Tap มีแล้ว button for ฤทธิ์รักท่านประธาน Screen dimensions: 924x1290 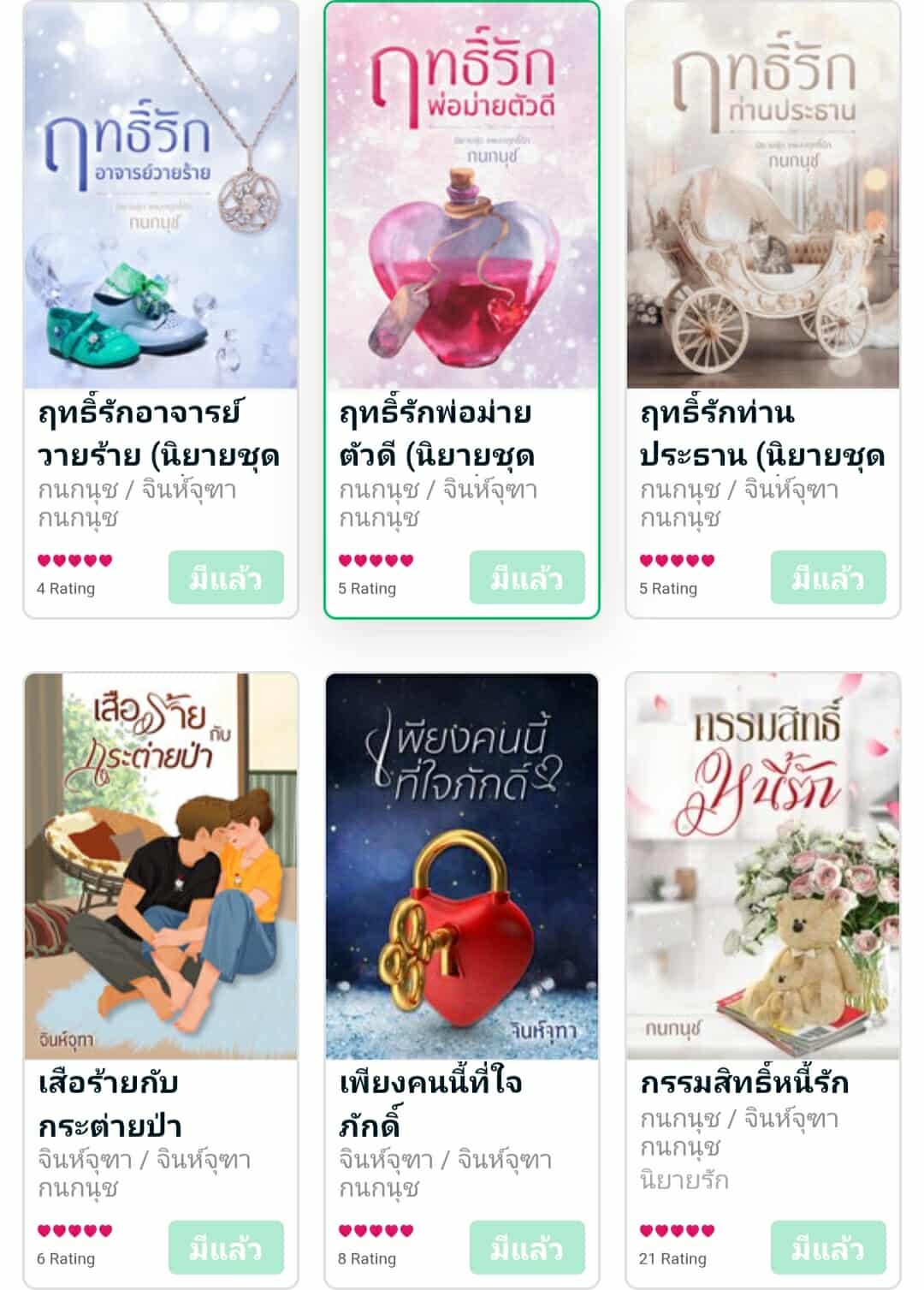(828, 578)
